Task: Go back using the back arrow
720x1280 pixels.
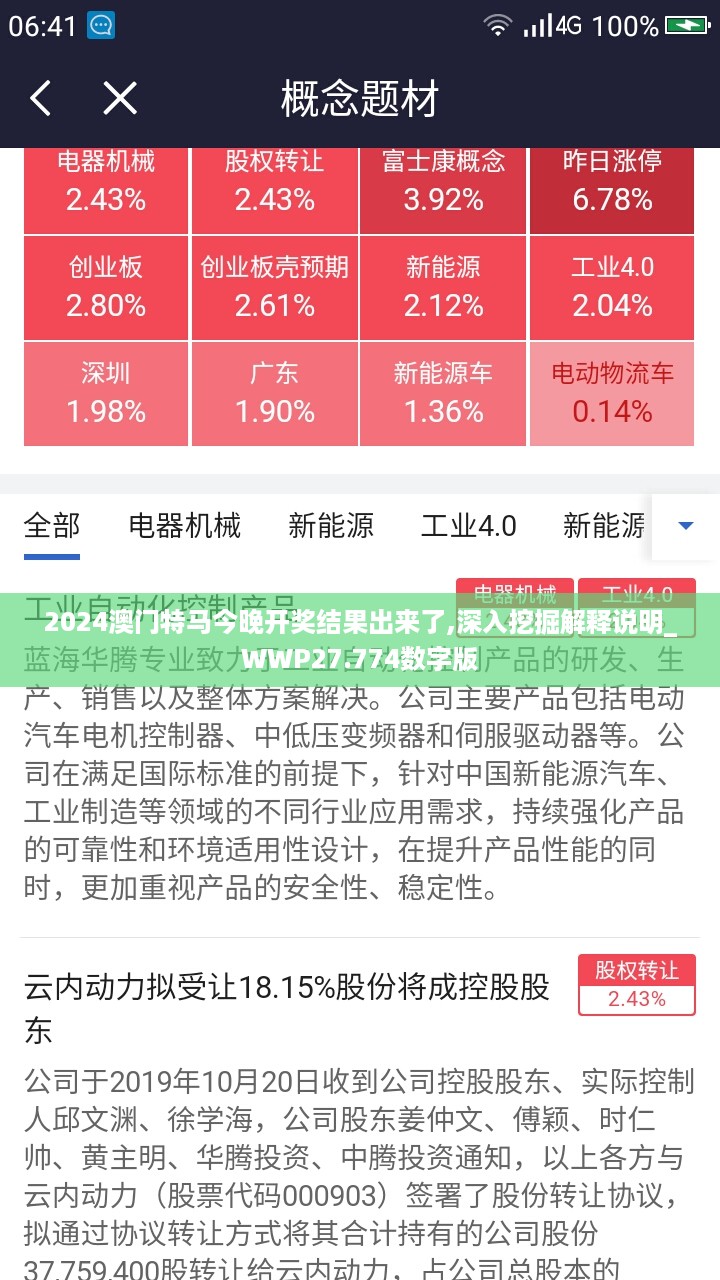Action: click(40, 98)
